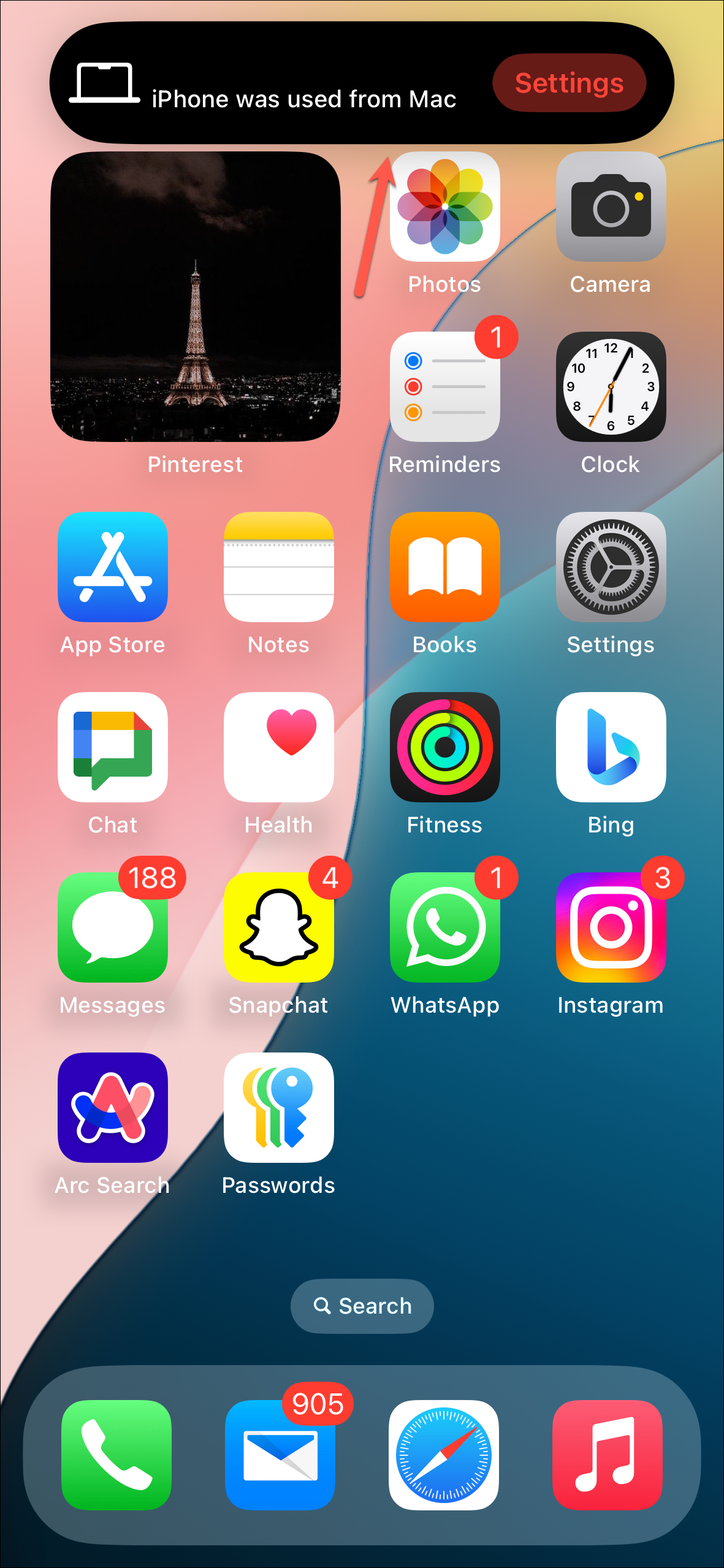
Task: Open the Pinterest widget
Action: click(195, 297)
